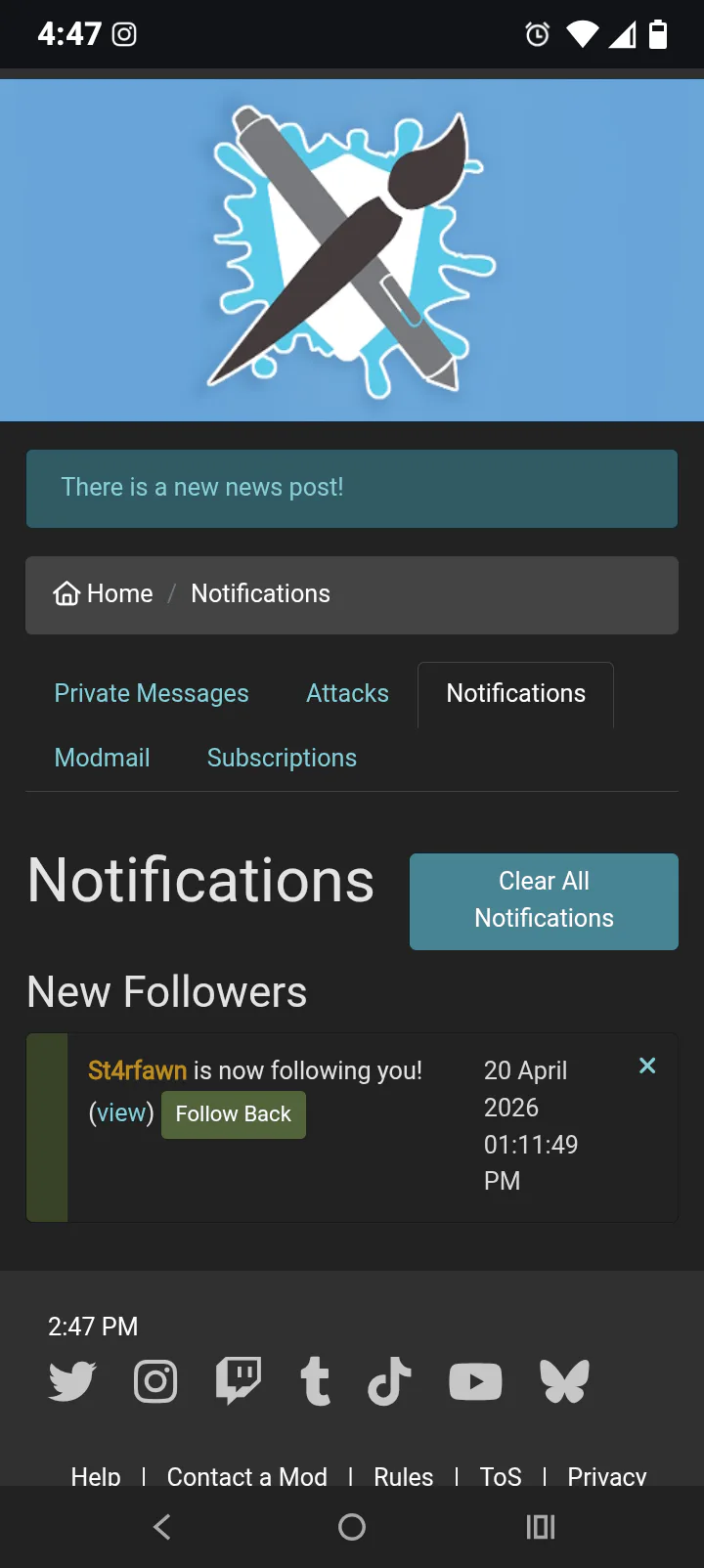Switch to the Private Messages tab
This screenshot has width=704, height=1568.
pos(152,693)
